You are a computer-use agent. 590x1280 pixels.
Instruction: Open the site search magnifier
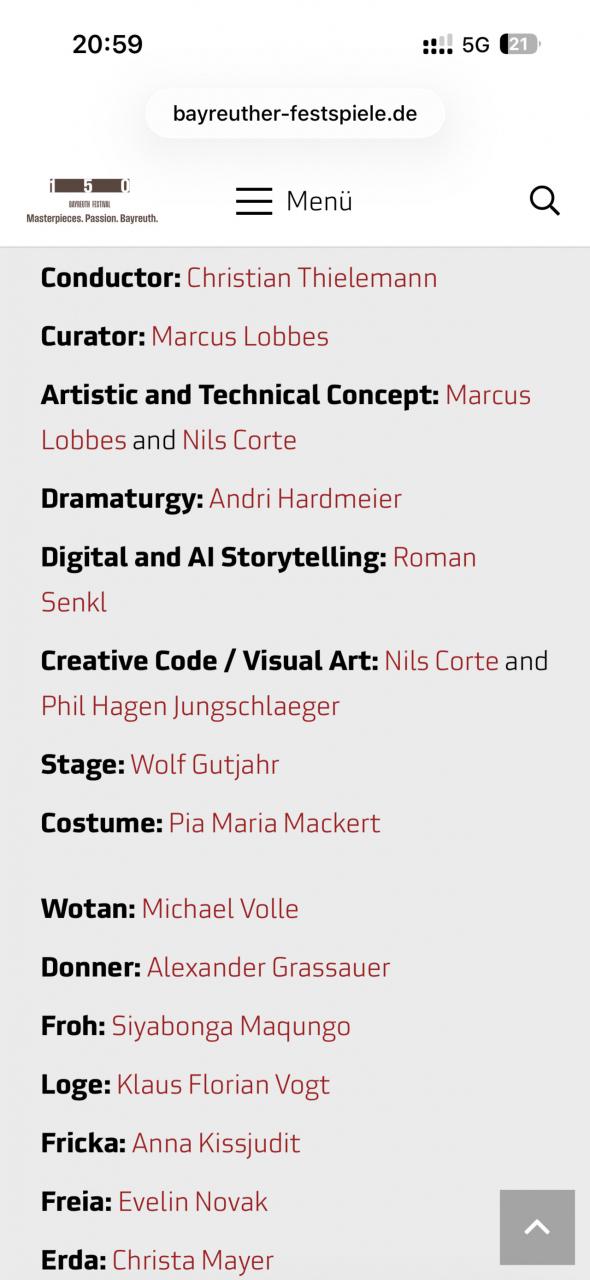point(544,201)
